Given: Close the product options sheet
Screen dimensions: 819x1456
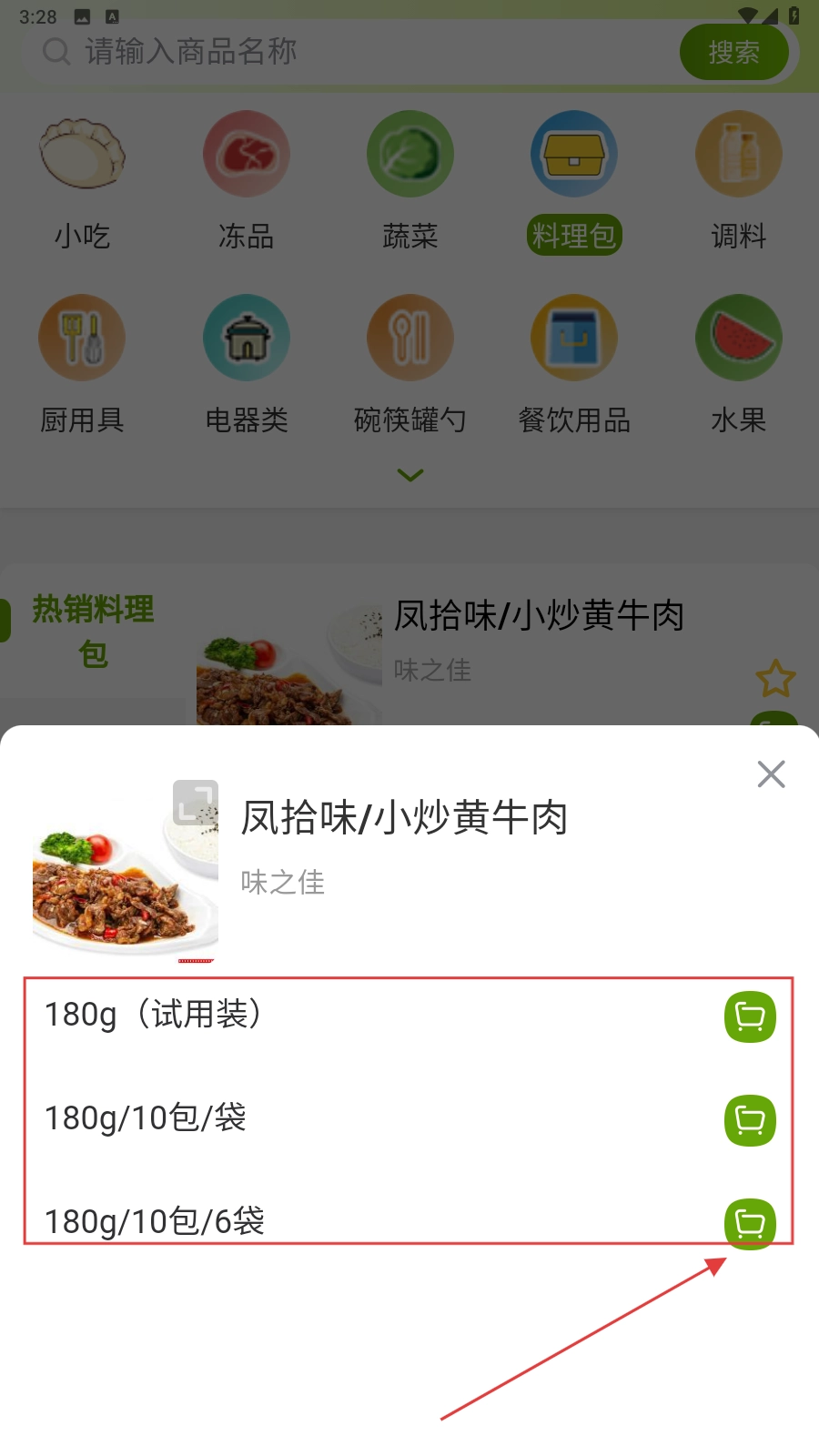Looking at the screenshot, I should click(x=771, y=774).
